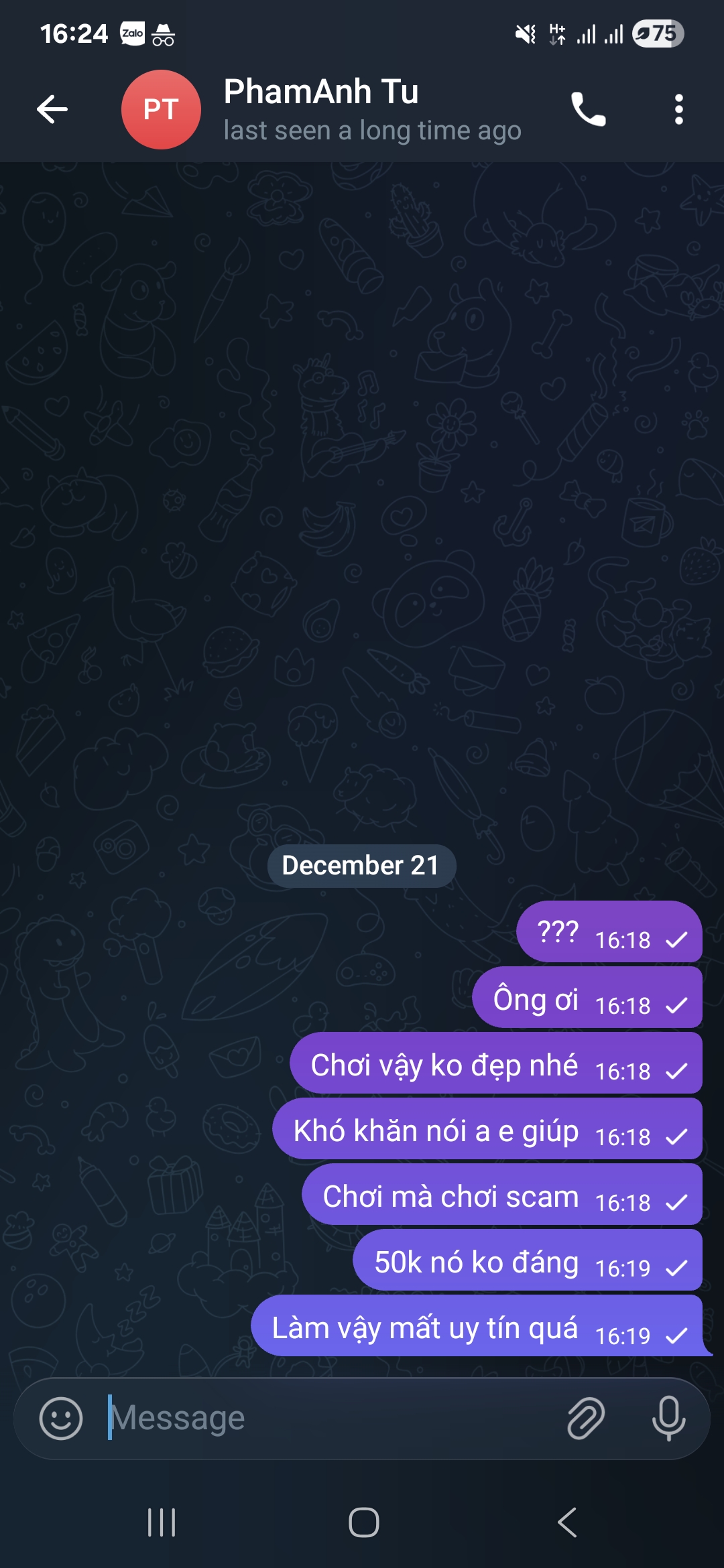
Task: Go back to the chat list
Action: pyautogui.click(x=52, y=109)
